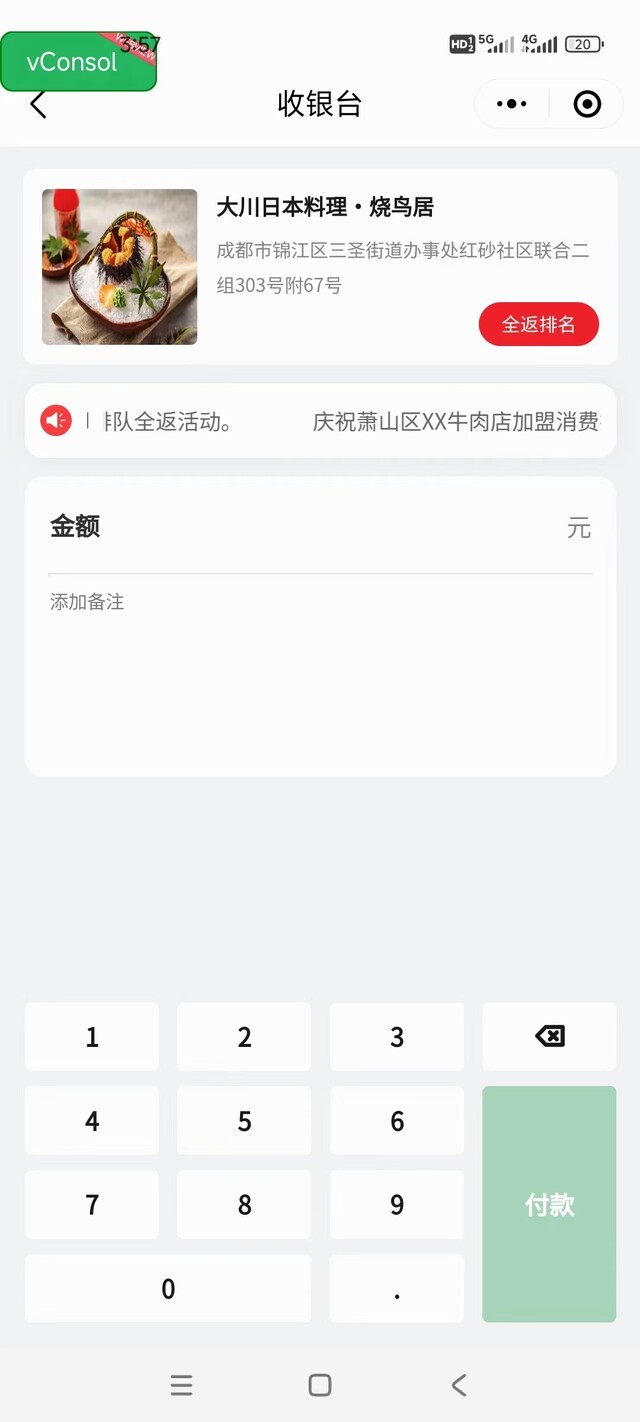The height and width of the screenshot is (1422, 640).
Task: Enter digit 5 on the keypad
Action: tap(244, 1121)
